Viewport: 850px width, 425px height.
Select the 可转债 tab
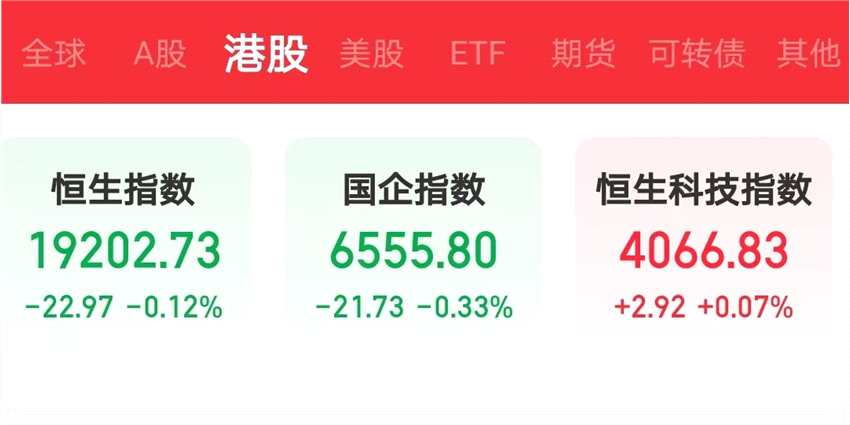pos(697,53)
